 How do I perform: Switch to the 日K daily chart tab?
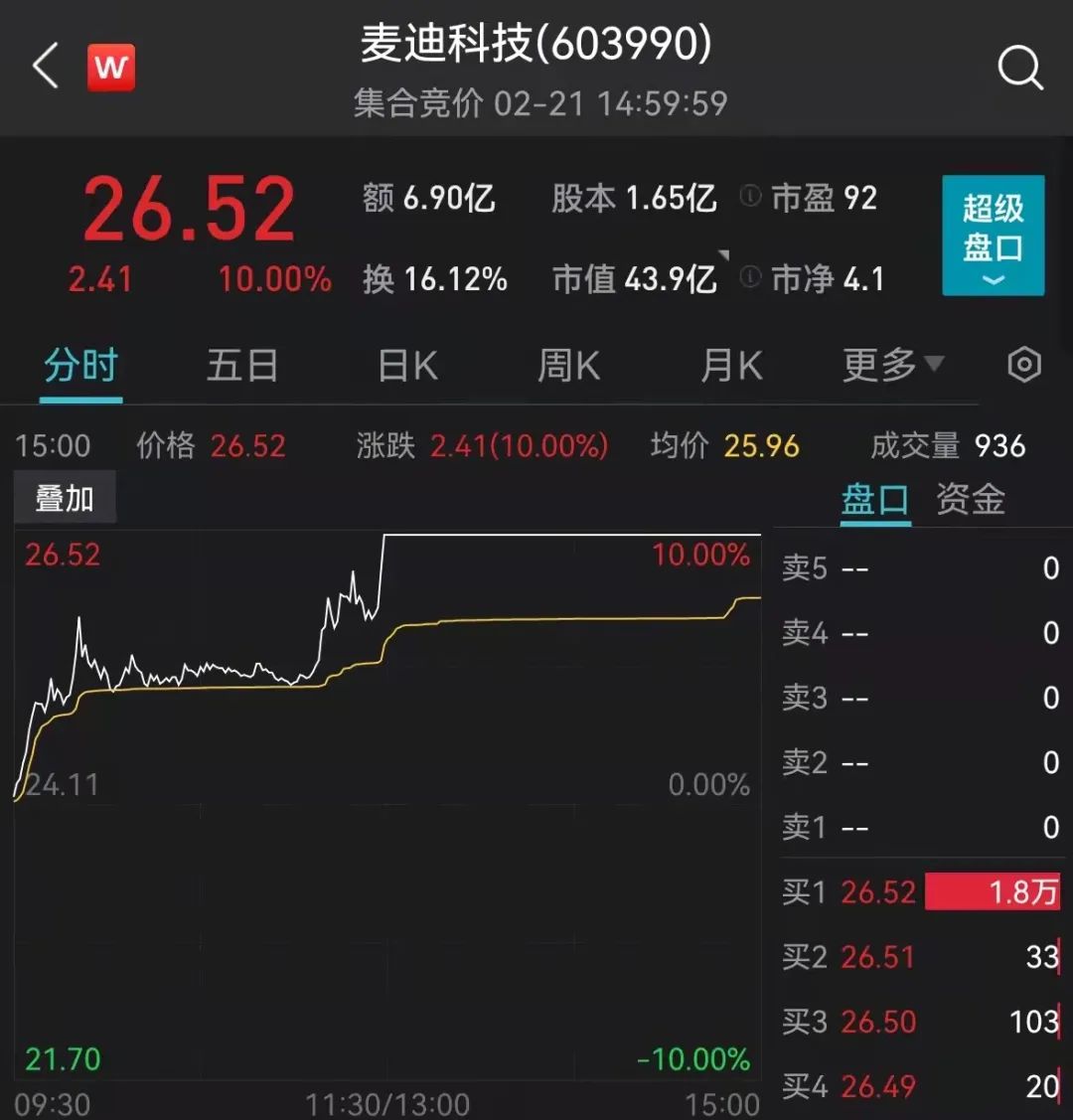pos(403,366)
